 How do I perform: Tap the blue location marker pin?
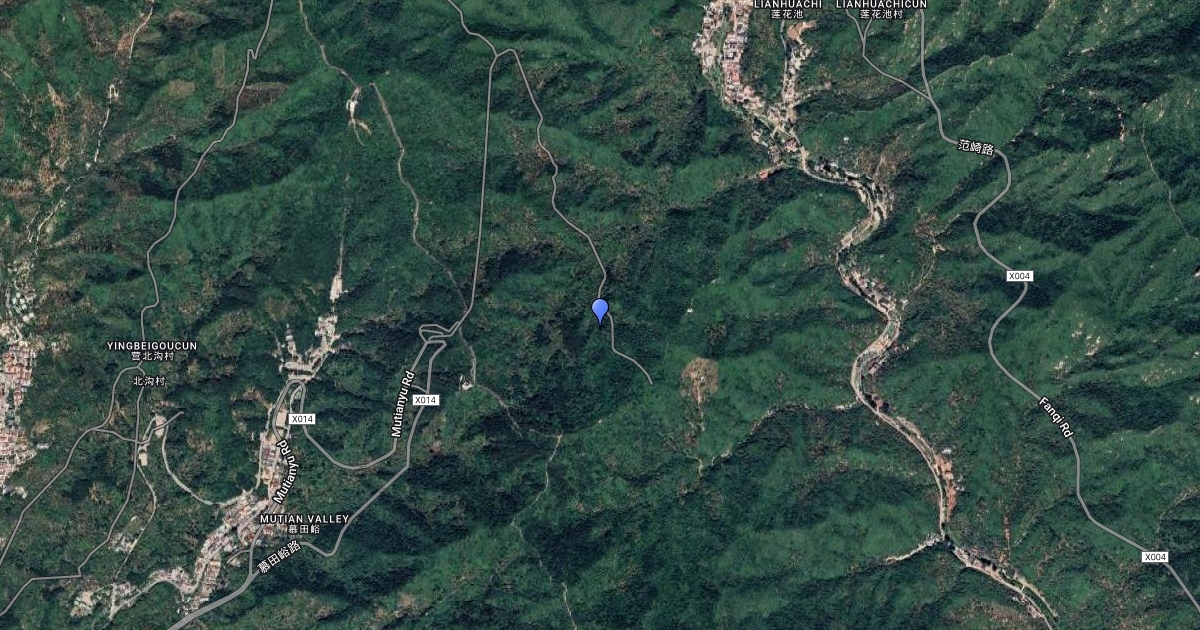coord(600,310)
